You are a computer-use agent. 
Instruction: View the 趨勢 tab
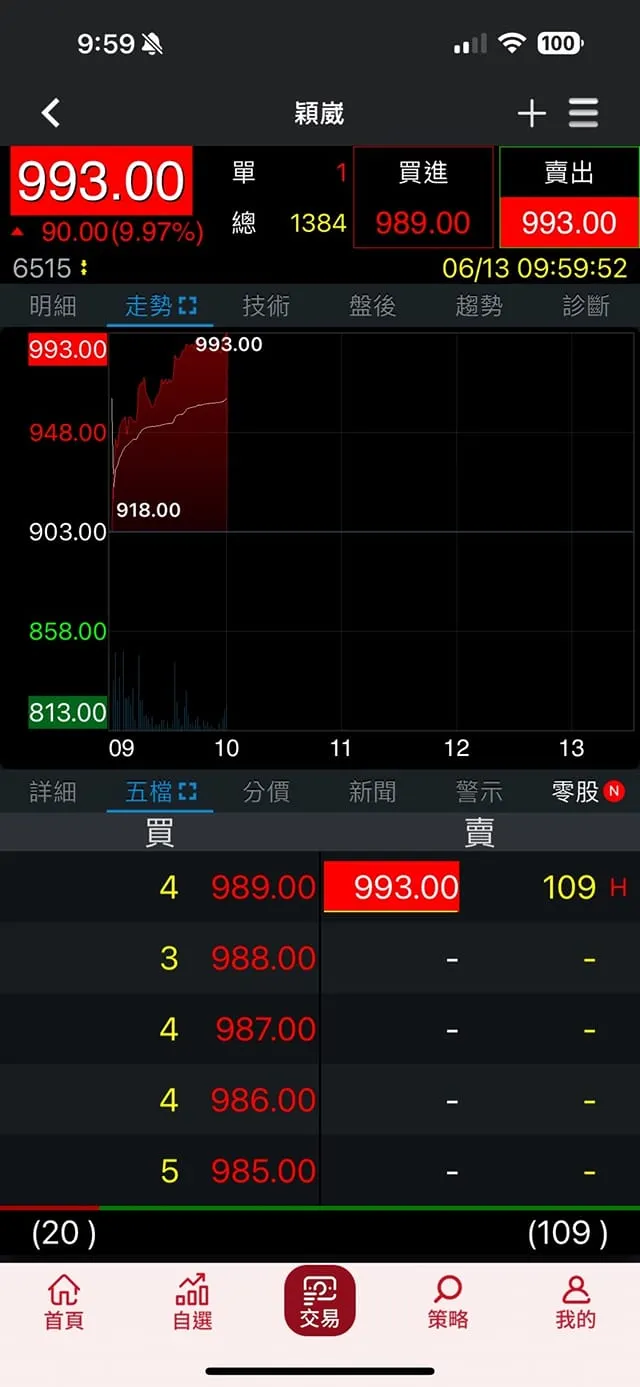(x=479, y=306)
